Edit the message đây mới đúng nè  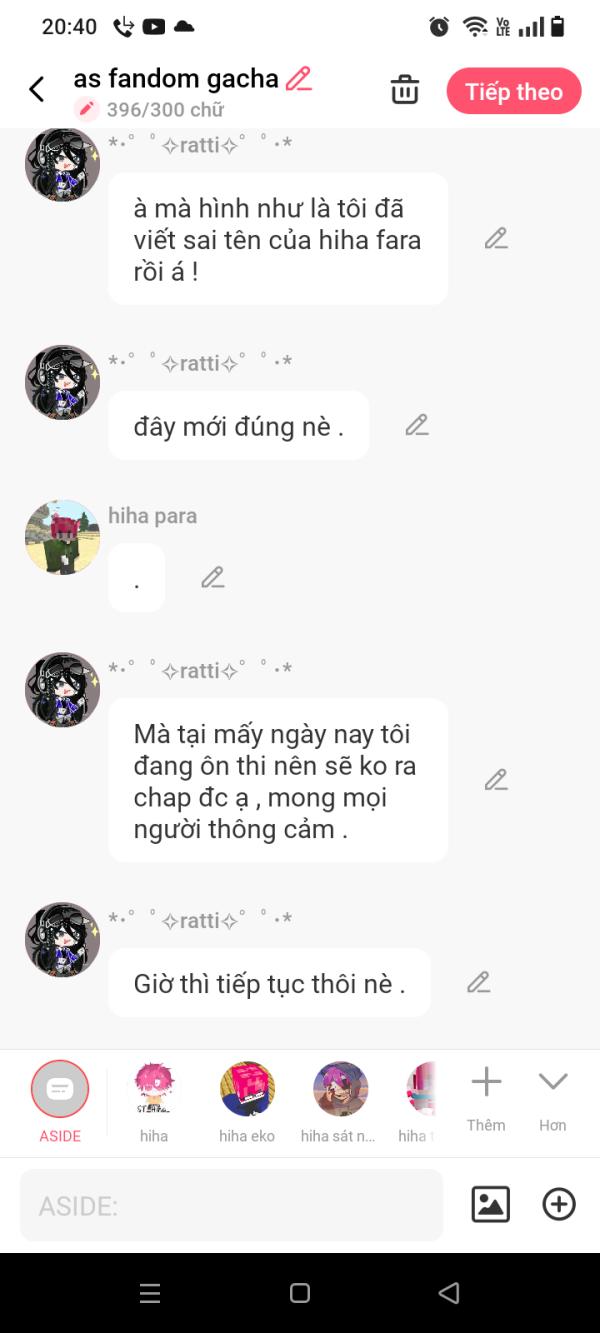coord(417,425)
